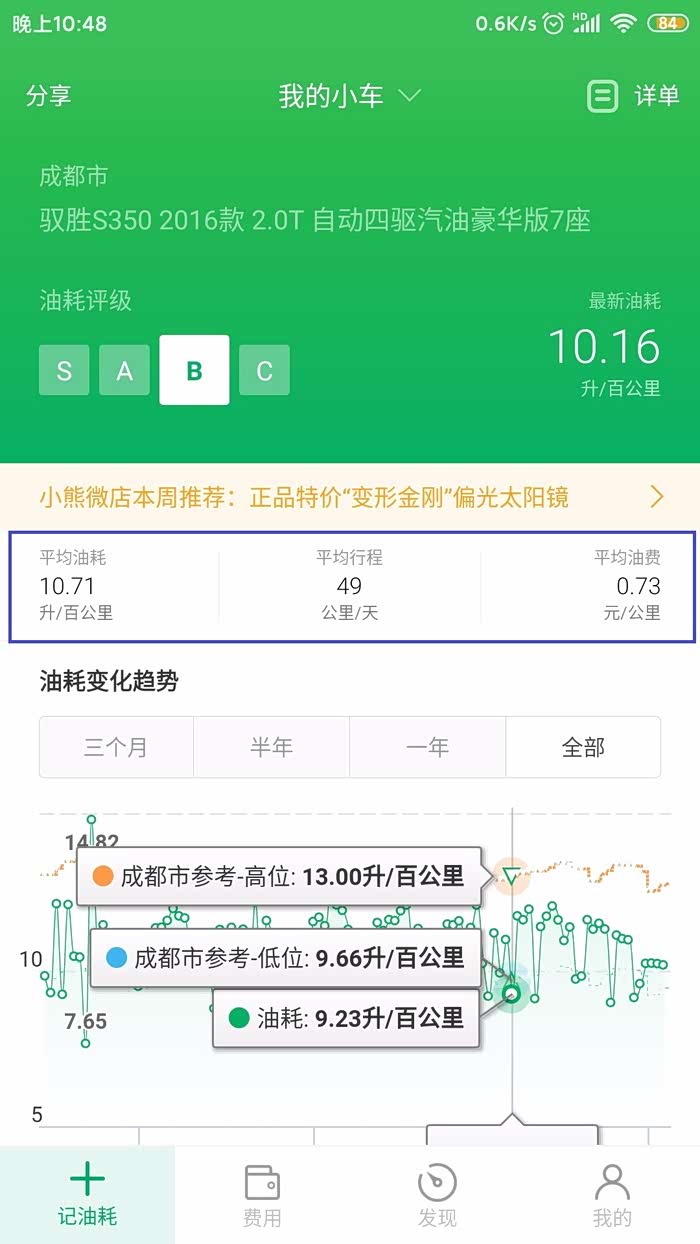Go to the 费用 tab
700x1244 pixels.
pyautogui.click(x=262, y=1194)
